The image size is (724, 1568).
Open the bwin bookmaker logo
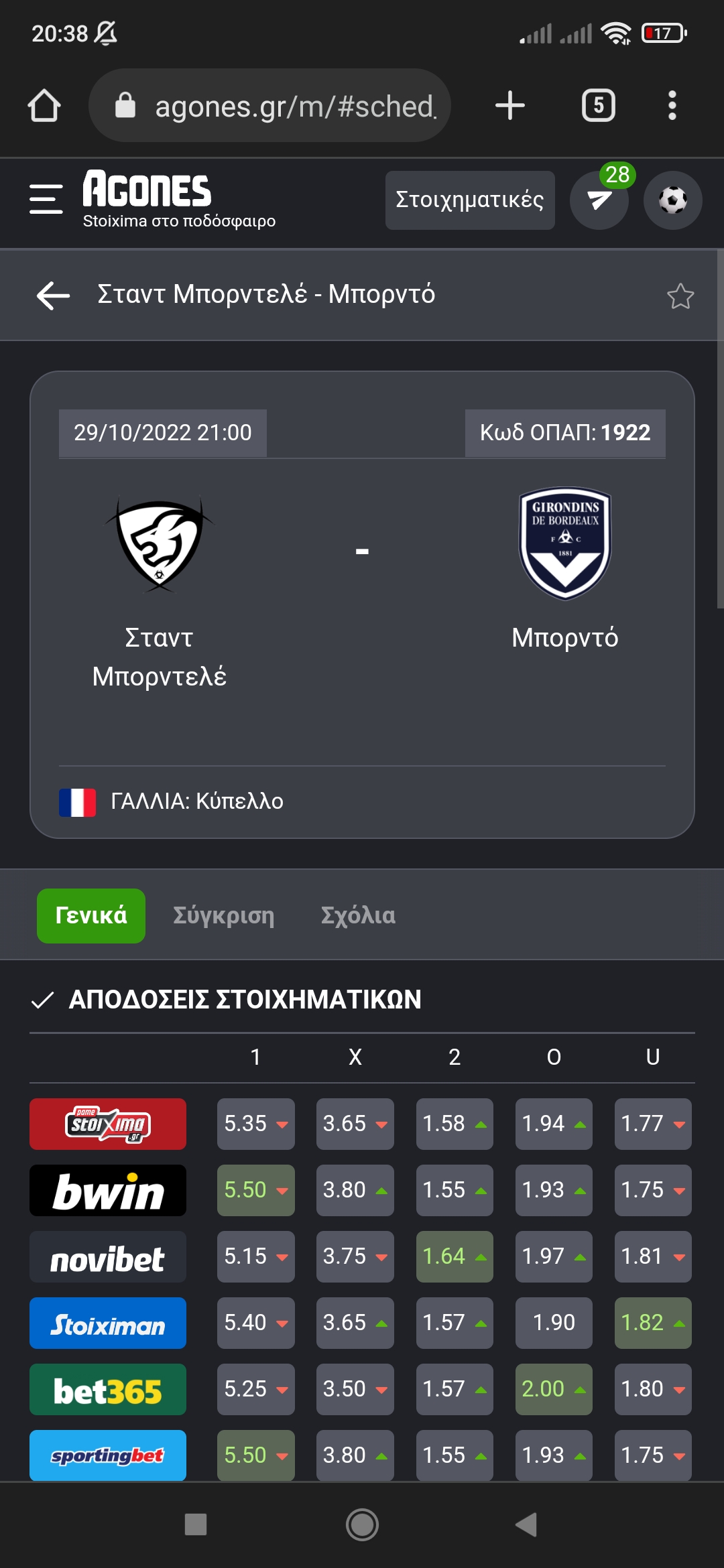[x=108, y=1190]
